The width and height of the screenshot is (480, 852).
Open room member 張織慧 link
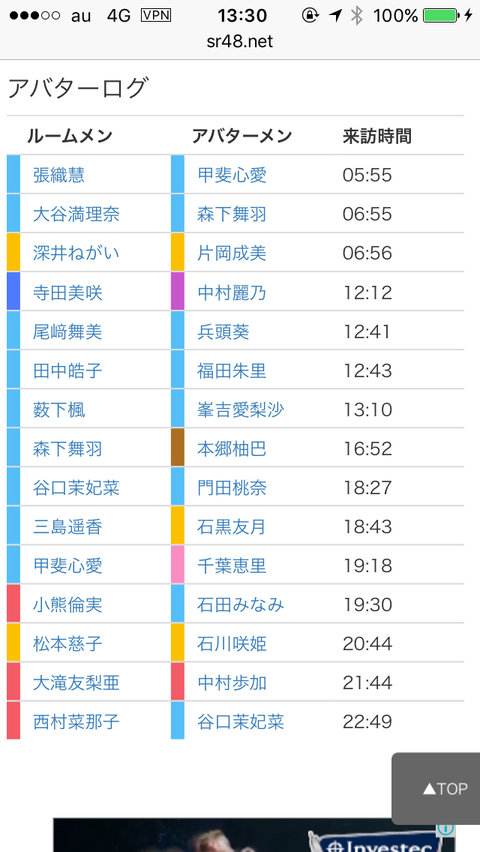[x=59, y=175]
